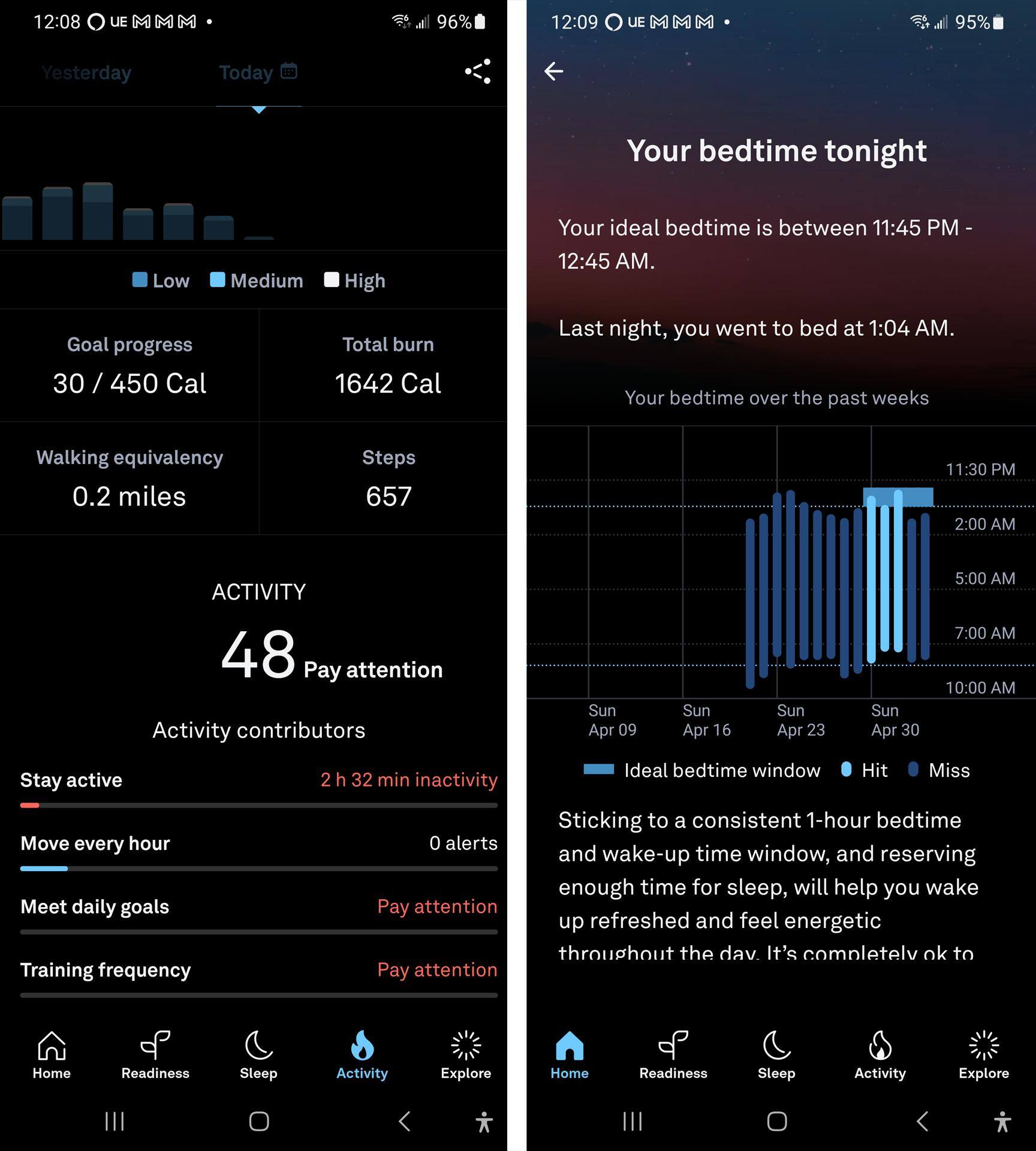The image size is (1036, 1151).
Task: Open Home tab on the activity screen
Action: [52, 1055]
